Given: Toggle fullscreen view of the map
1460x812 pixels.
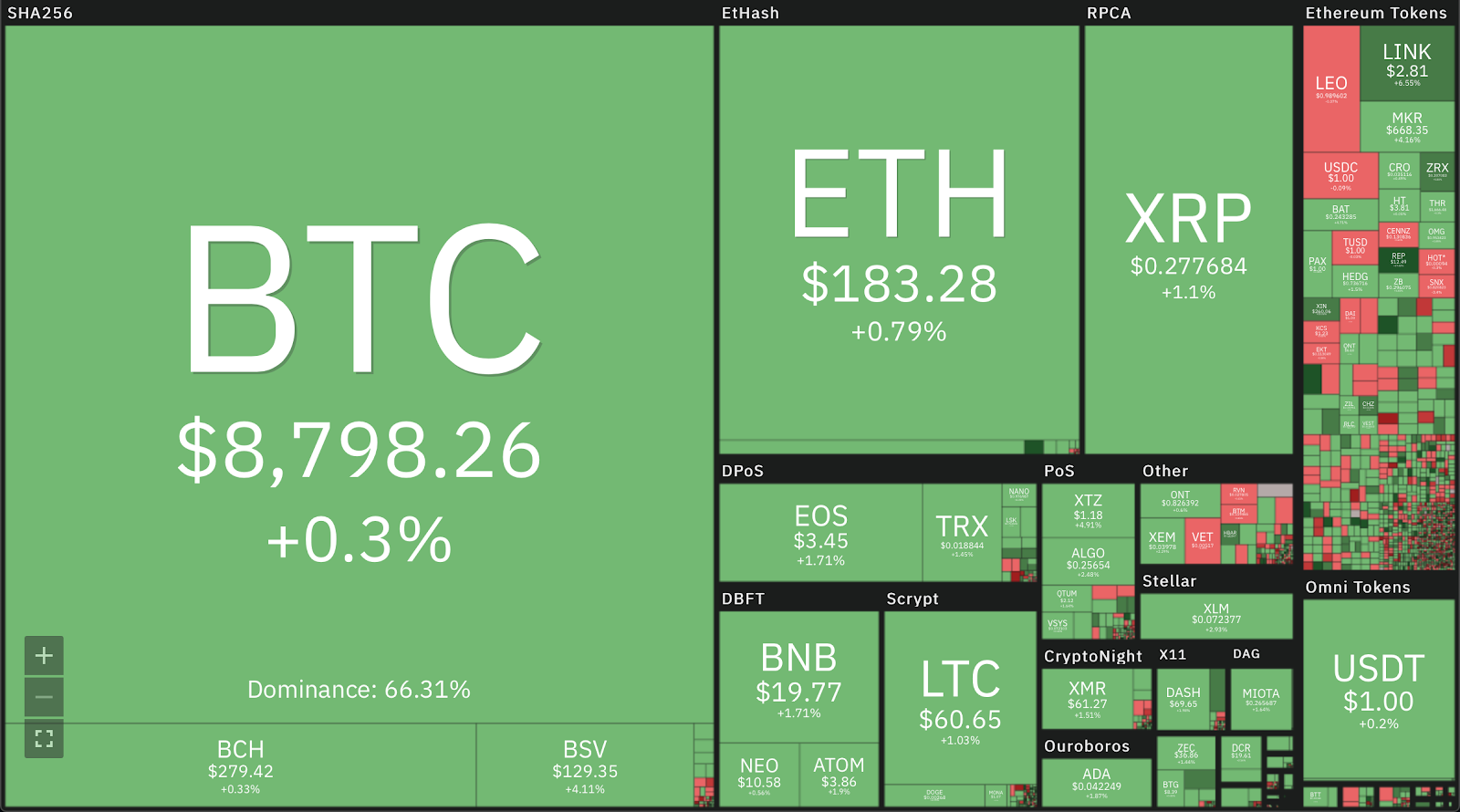Looking at the screenshot, I should pyautogui.click(x=44, y=738).
